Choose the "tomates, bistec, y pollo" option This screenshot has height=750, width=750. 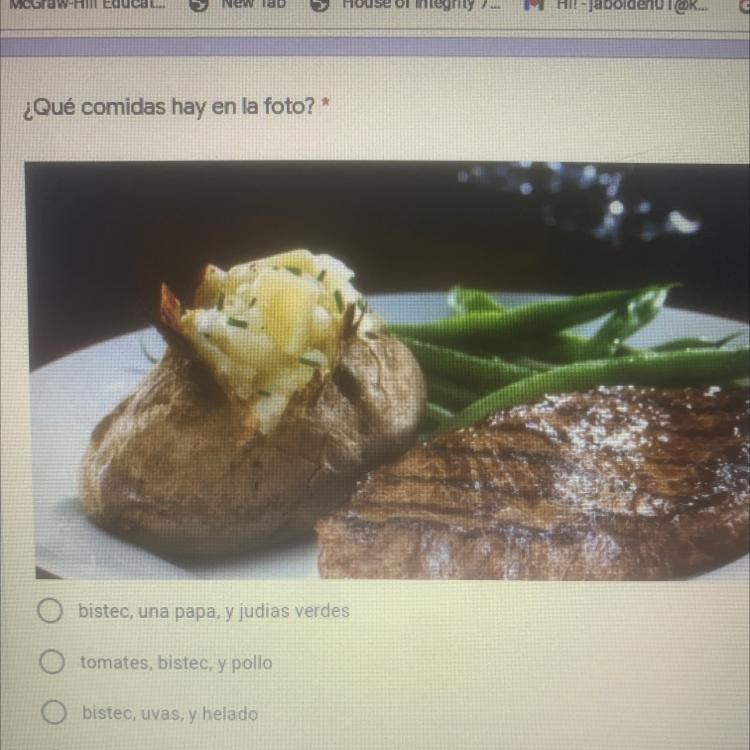pos(53,662)
